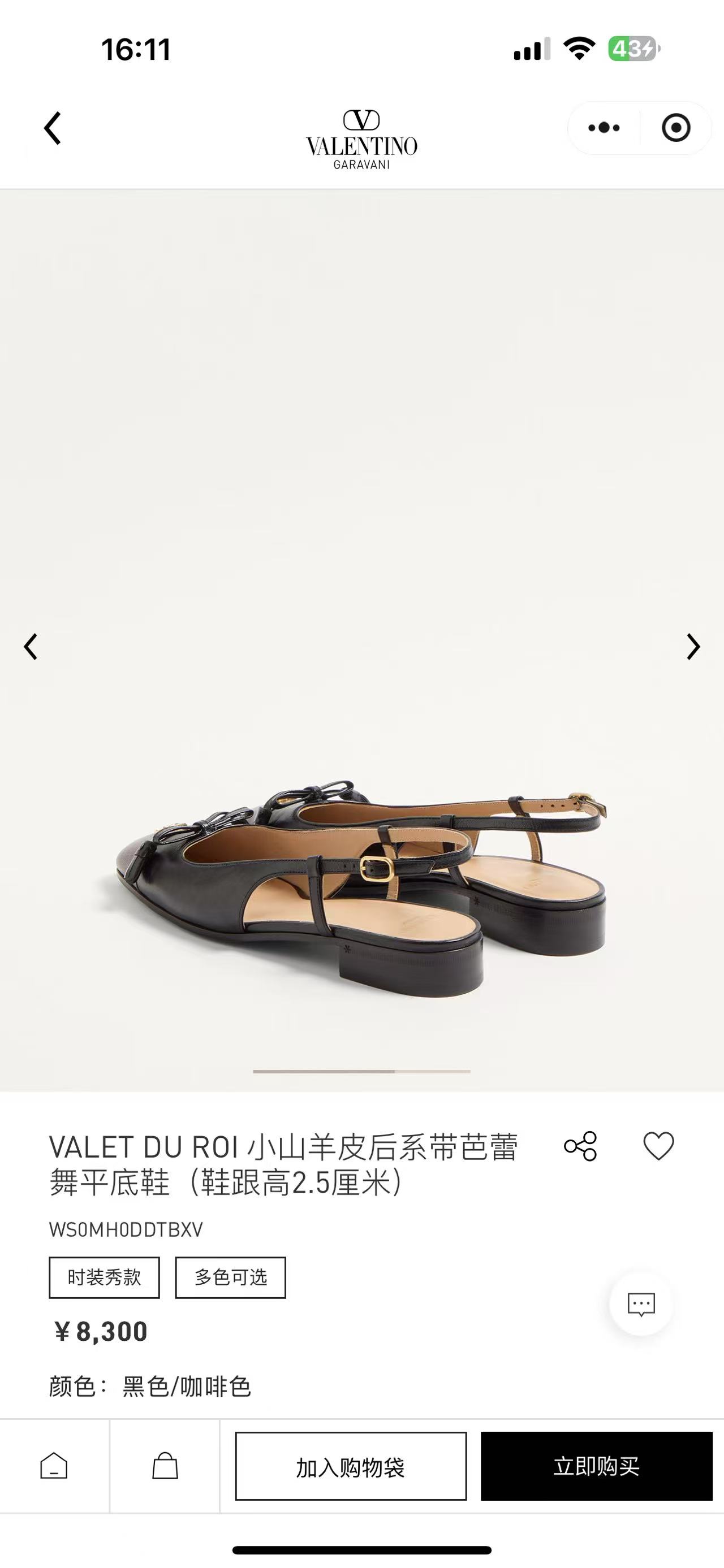Open the customer service chat bubble
Viewport: 724px width, 1568px height.
[x=641, y=1304]
